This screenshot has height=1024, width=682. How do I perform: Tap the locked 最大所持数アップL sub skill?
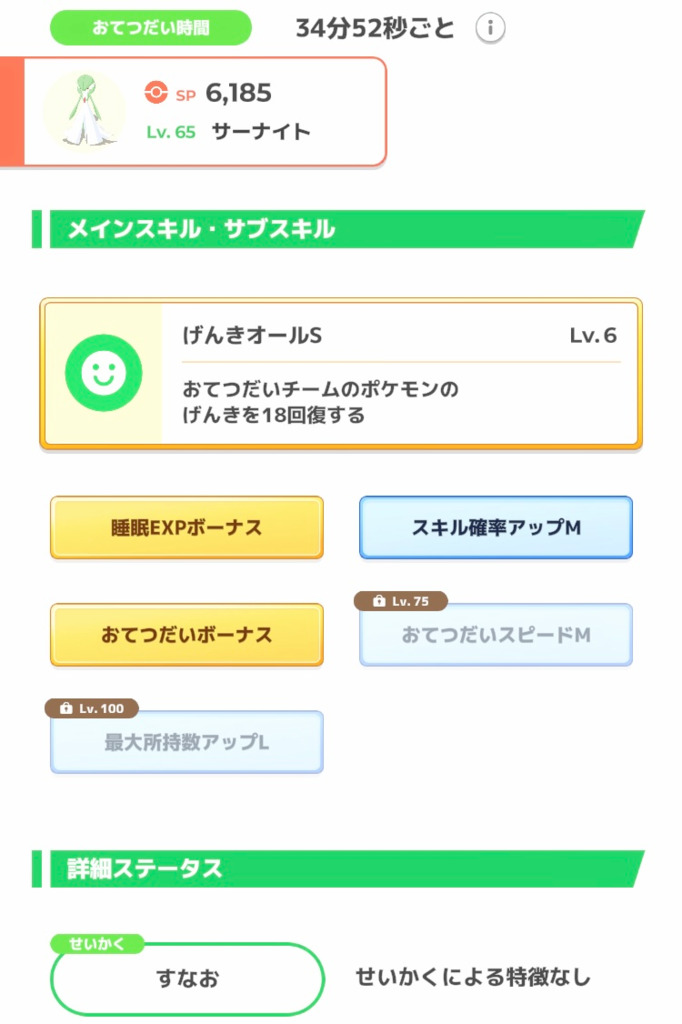[x=187, y=742]
